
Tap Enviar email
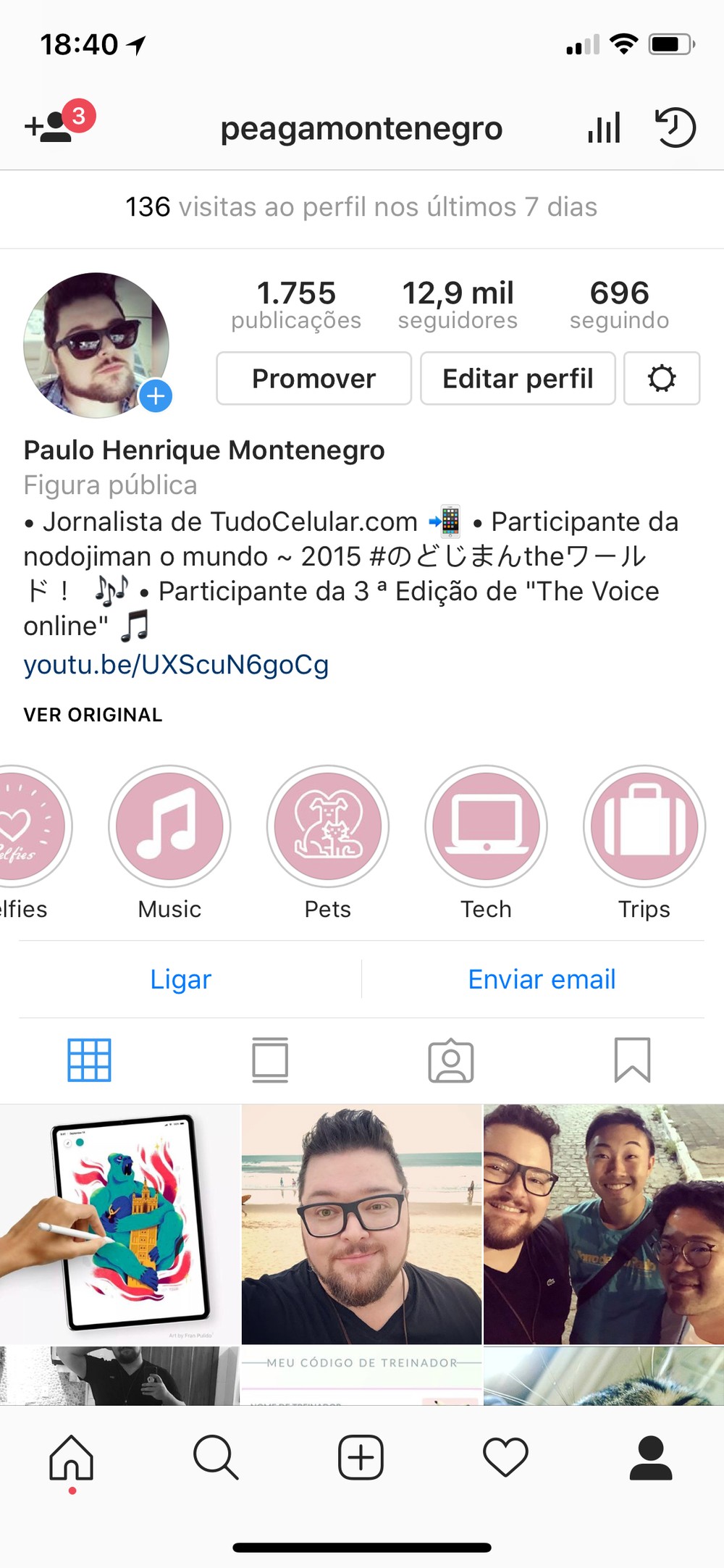click(x=542, y=979)
